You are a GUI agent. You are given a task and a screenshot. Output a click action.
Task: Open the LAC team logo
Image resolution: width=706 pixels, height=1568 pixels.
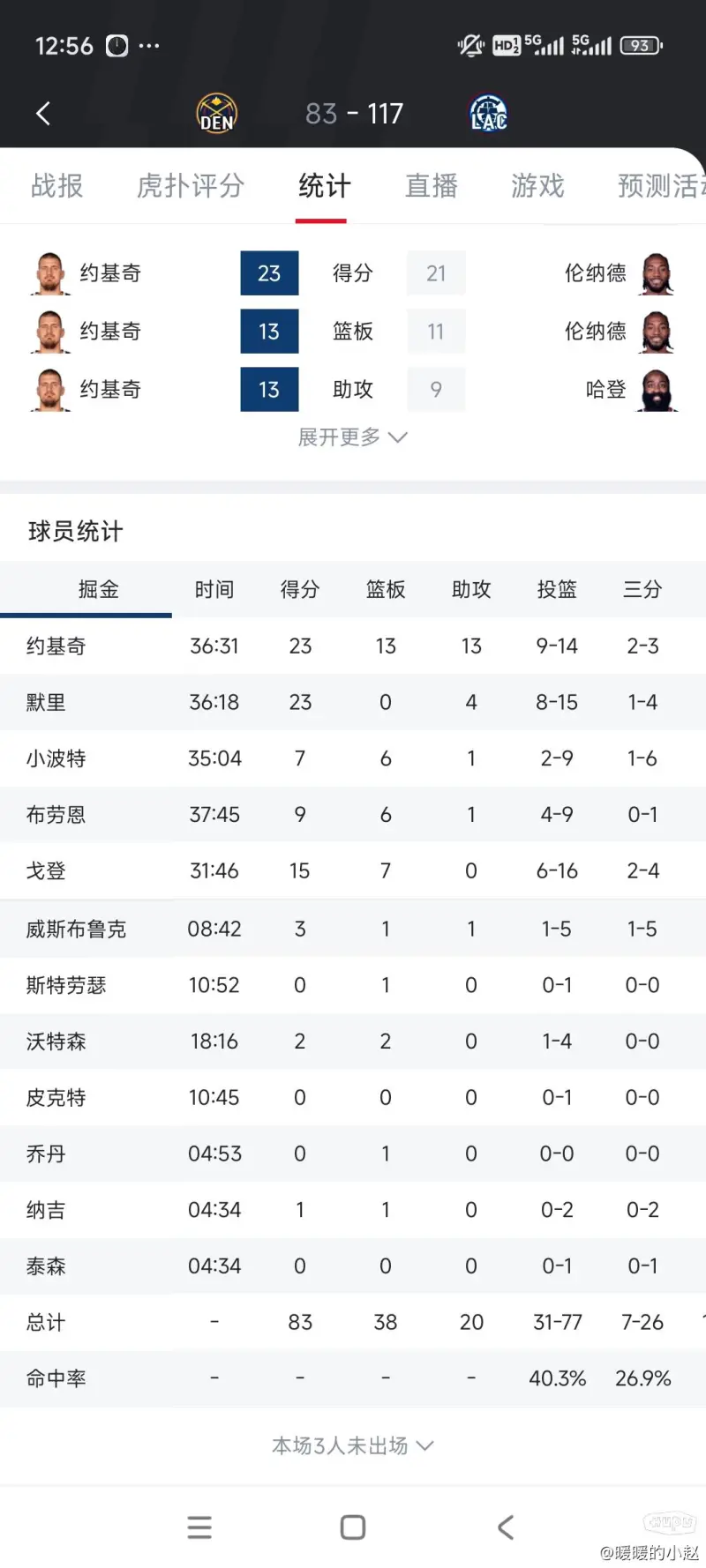coord(488,114)
